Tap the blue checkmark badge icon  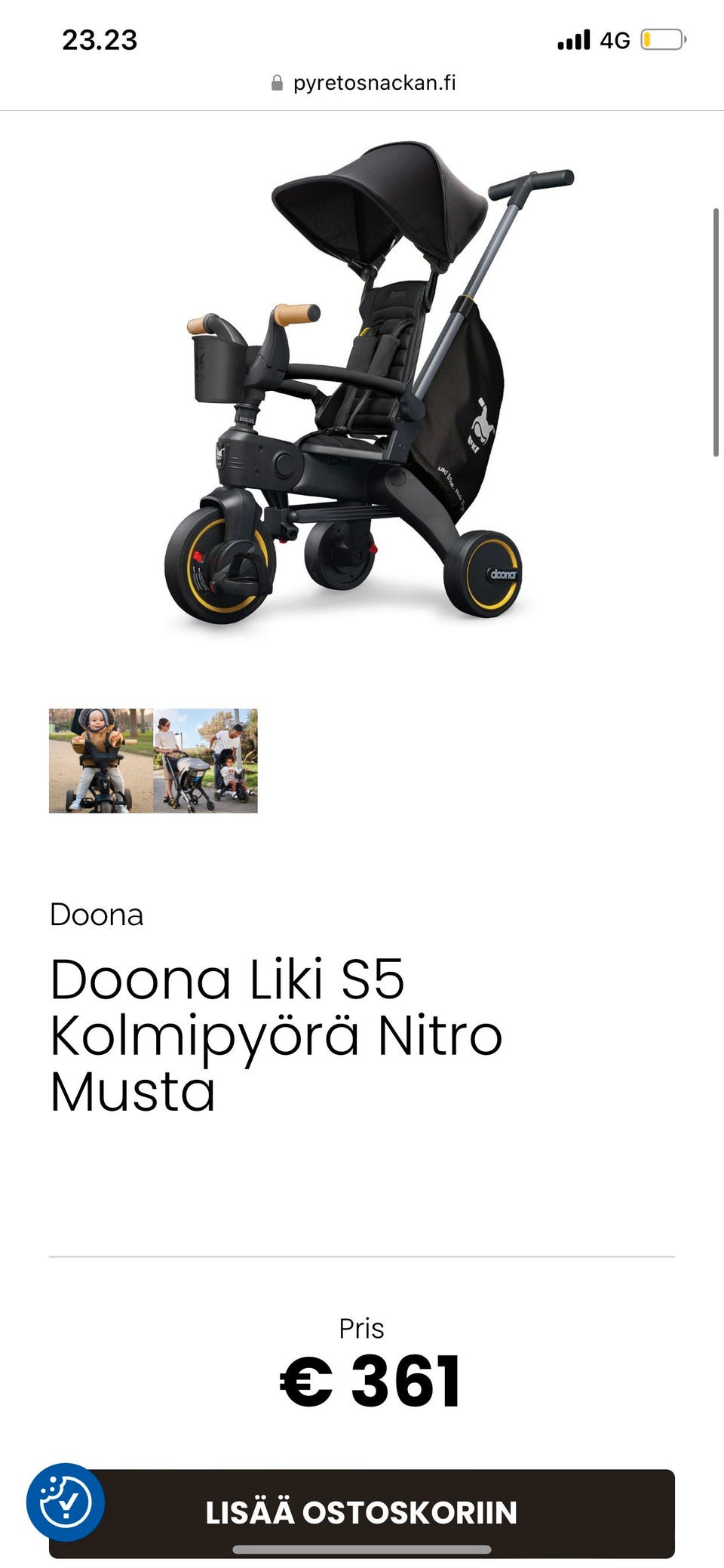point(66,1502)
